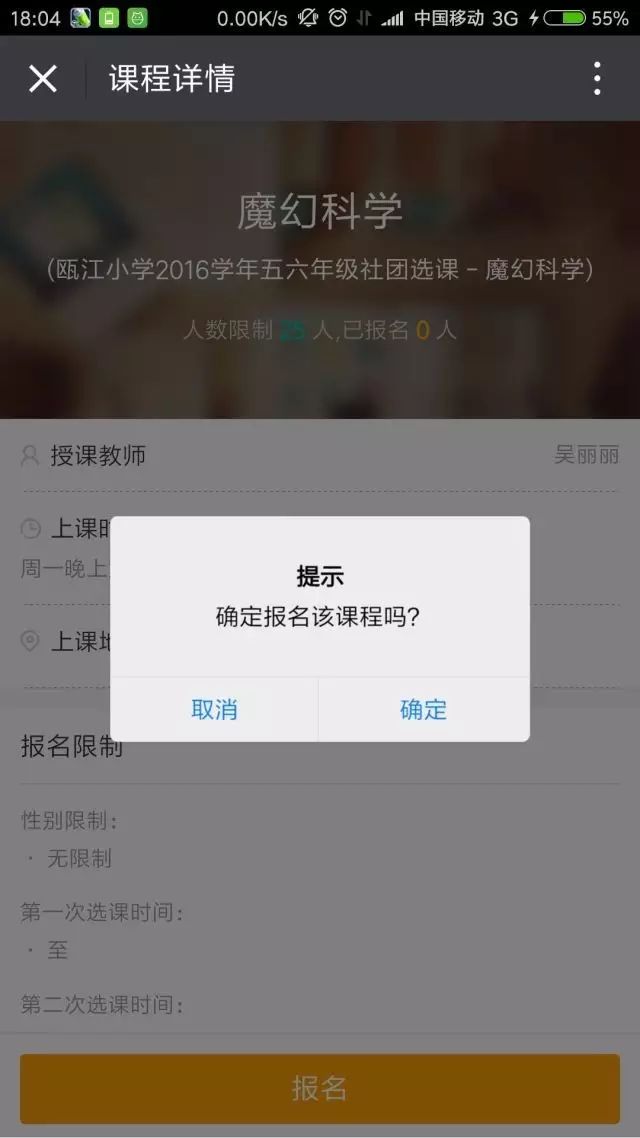
Task: Close the 课程详情 page
Action: pos(43,79)
